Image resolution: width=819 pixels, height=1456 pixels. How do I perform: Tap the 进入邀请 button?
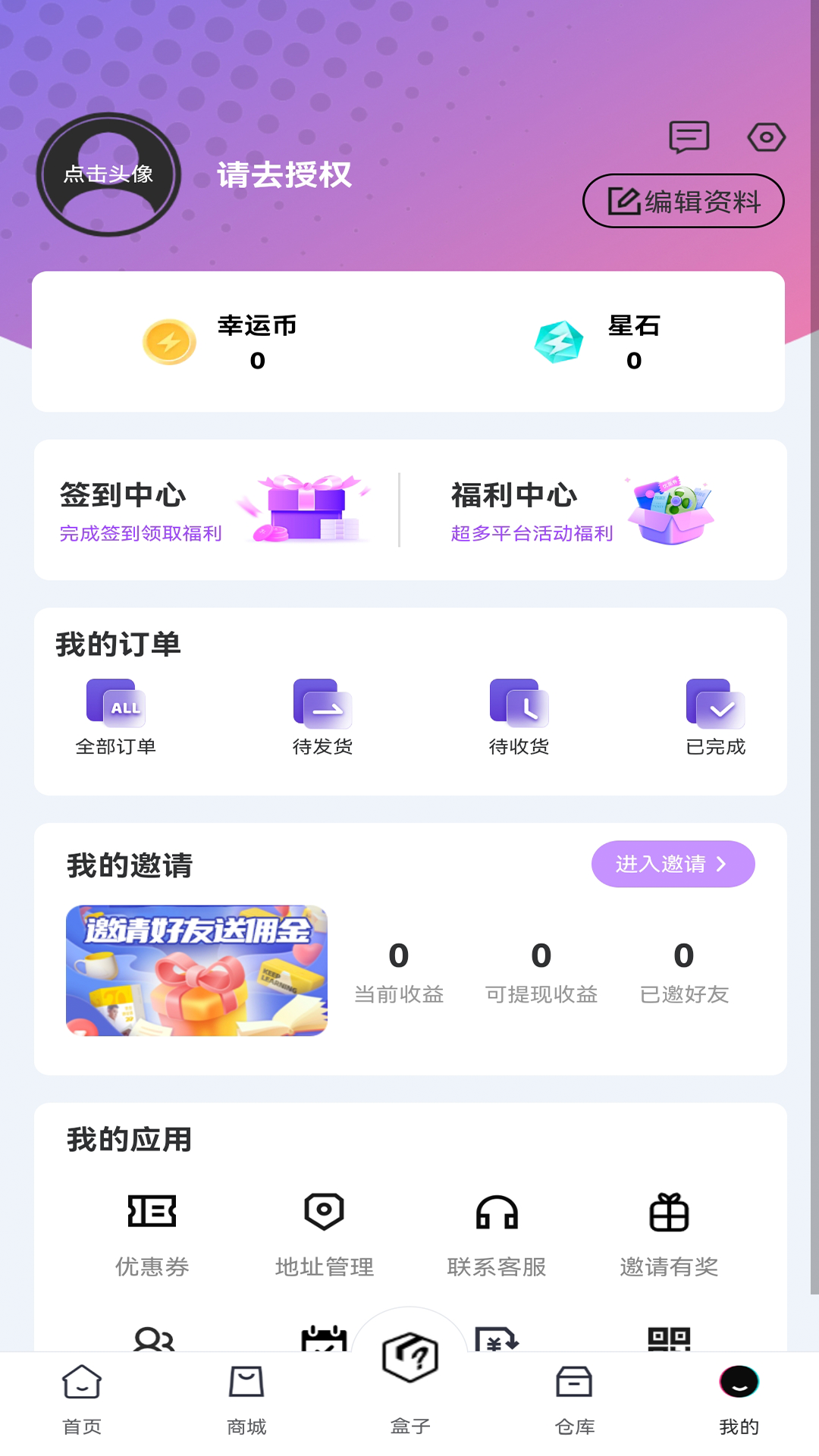point(673,864)
